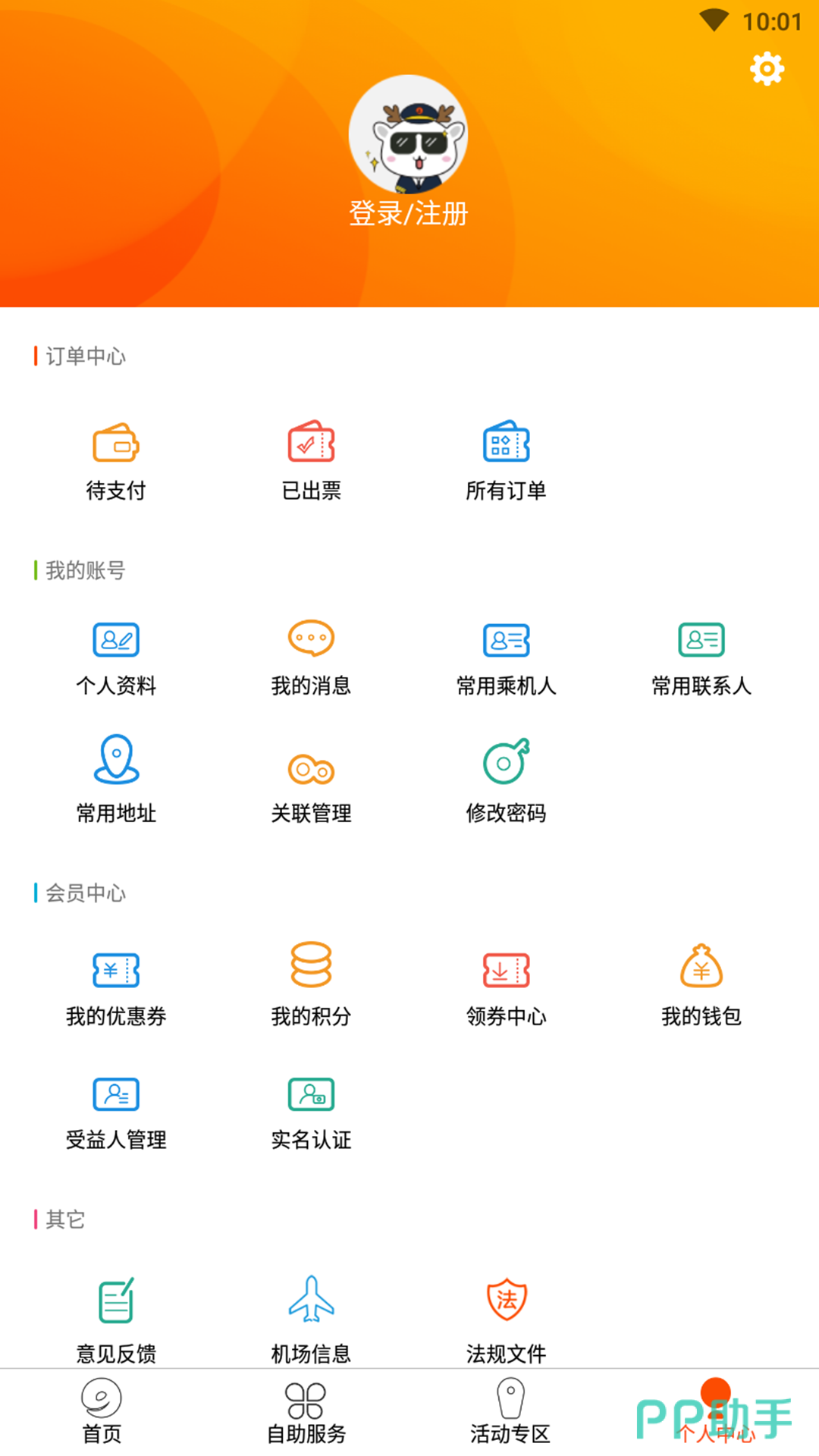Open 常用地址 saved addresses

[x=116, y=779]
